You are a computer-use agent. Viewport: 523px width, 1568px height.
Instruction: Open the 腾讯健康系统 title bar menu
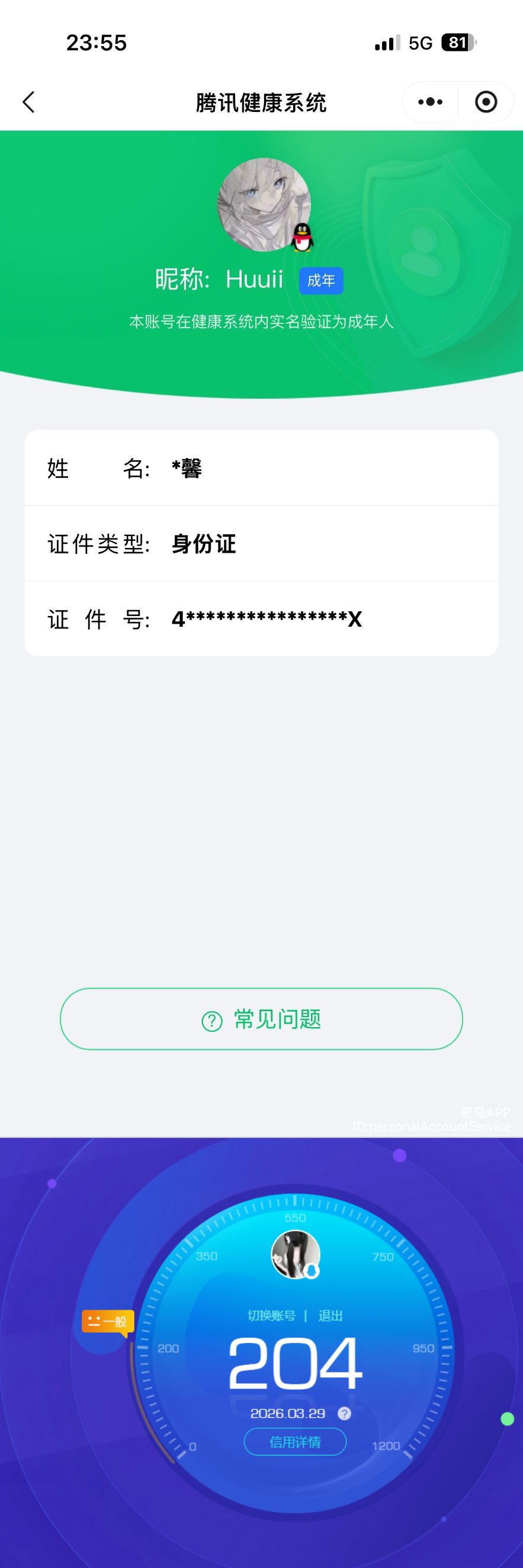[x=260, y=102]
